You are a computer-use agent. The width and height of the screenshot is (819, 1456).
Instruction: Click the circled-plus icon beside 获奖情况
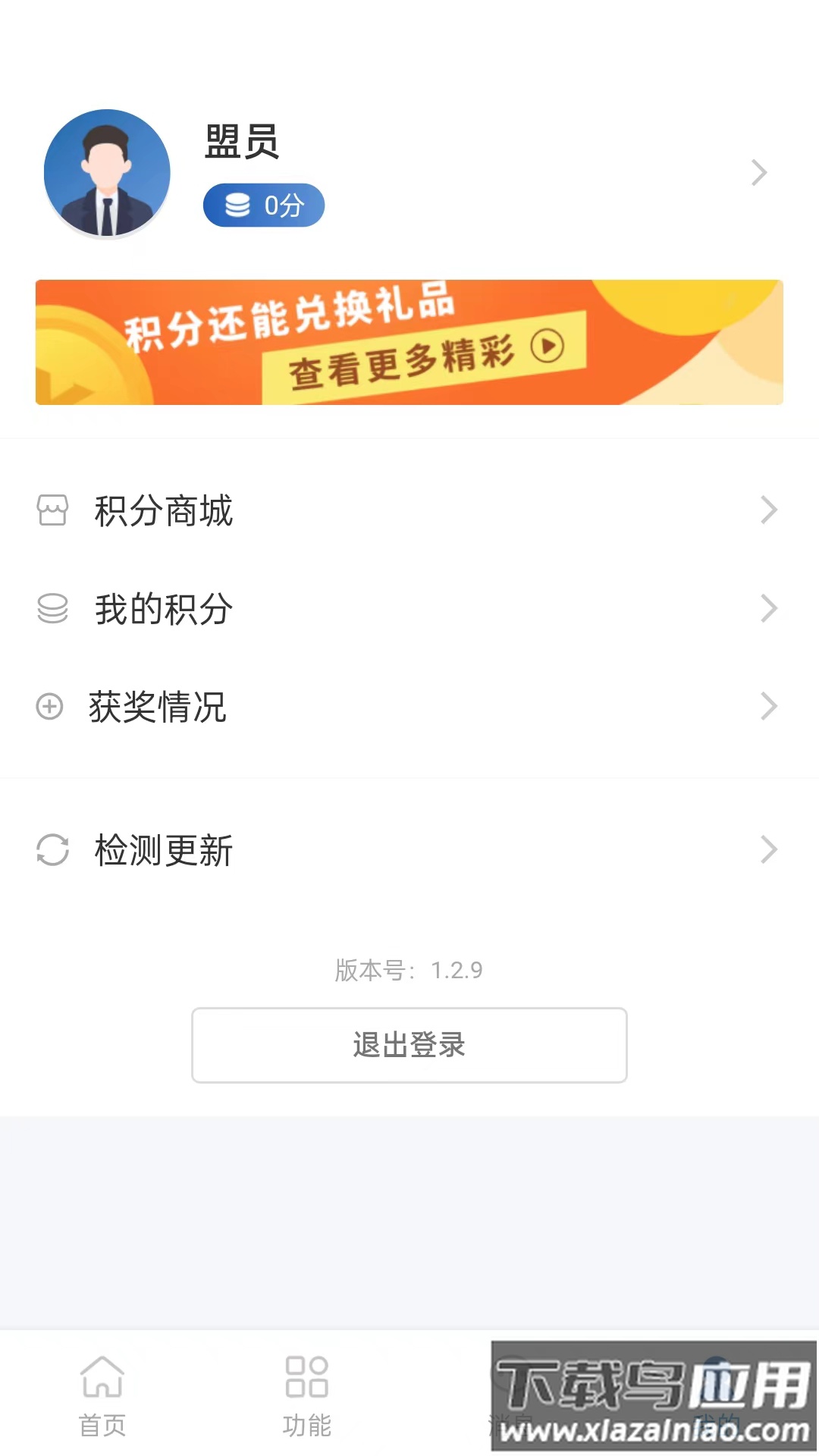51,706
